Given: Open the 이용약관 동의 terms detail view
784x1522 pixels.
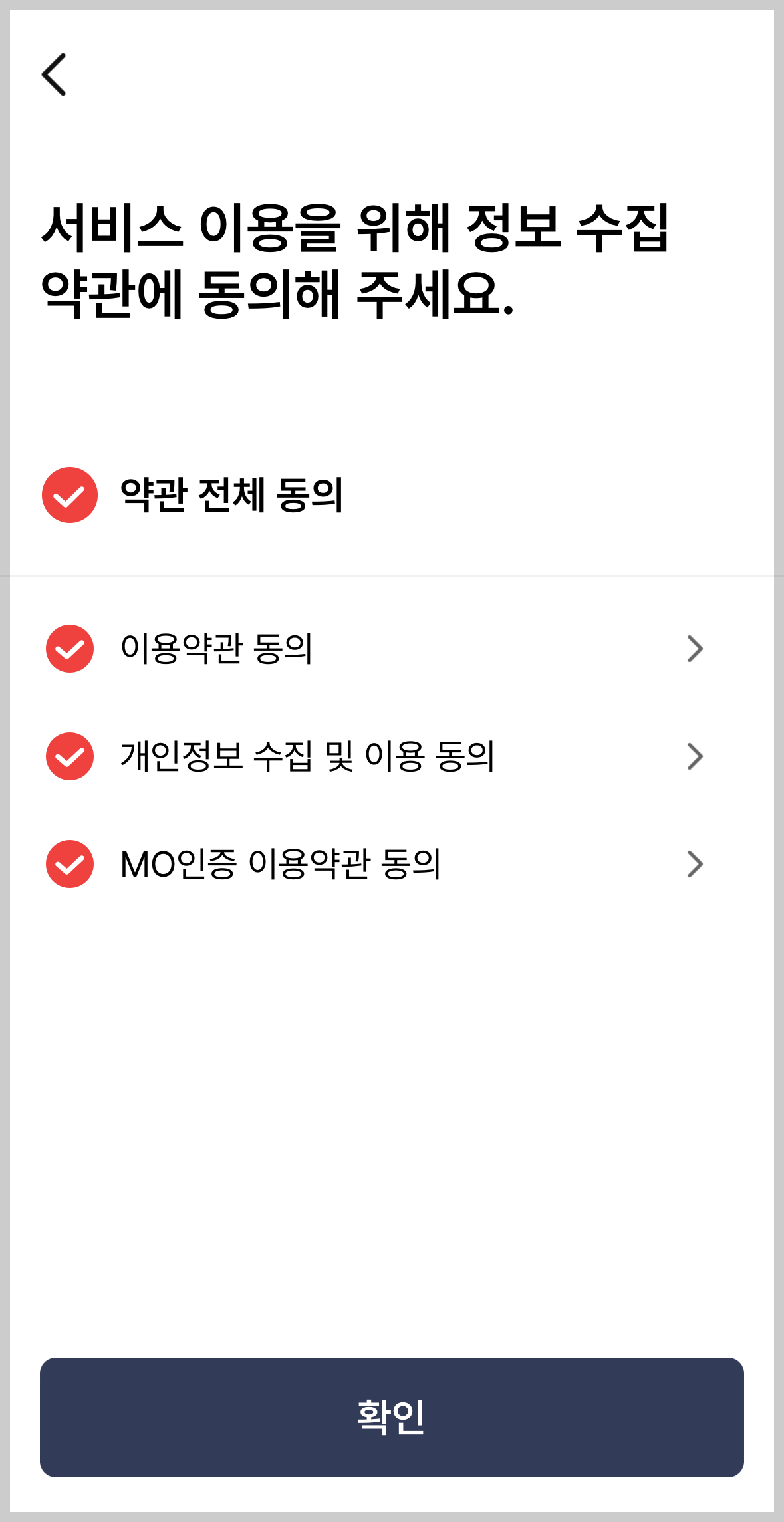Looking at the screenshot, I should point(694,649).
